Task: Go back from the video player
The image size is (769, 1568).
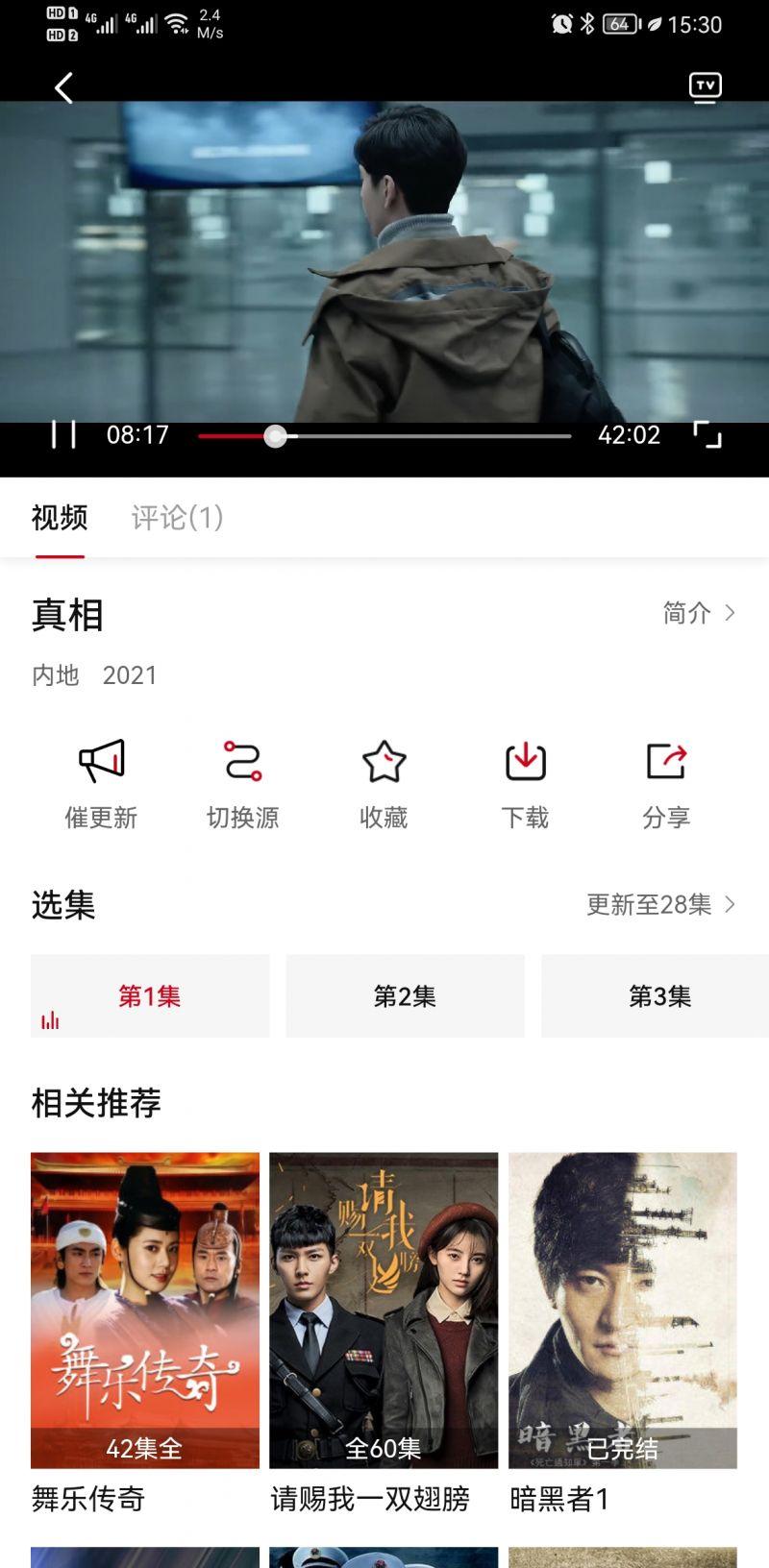Action: [x=63, y=88]
